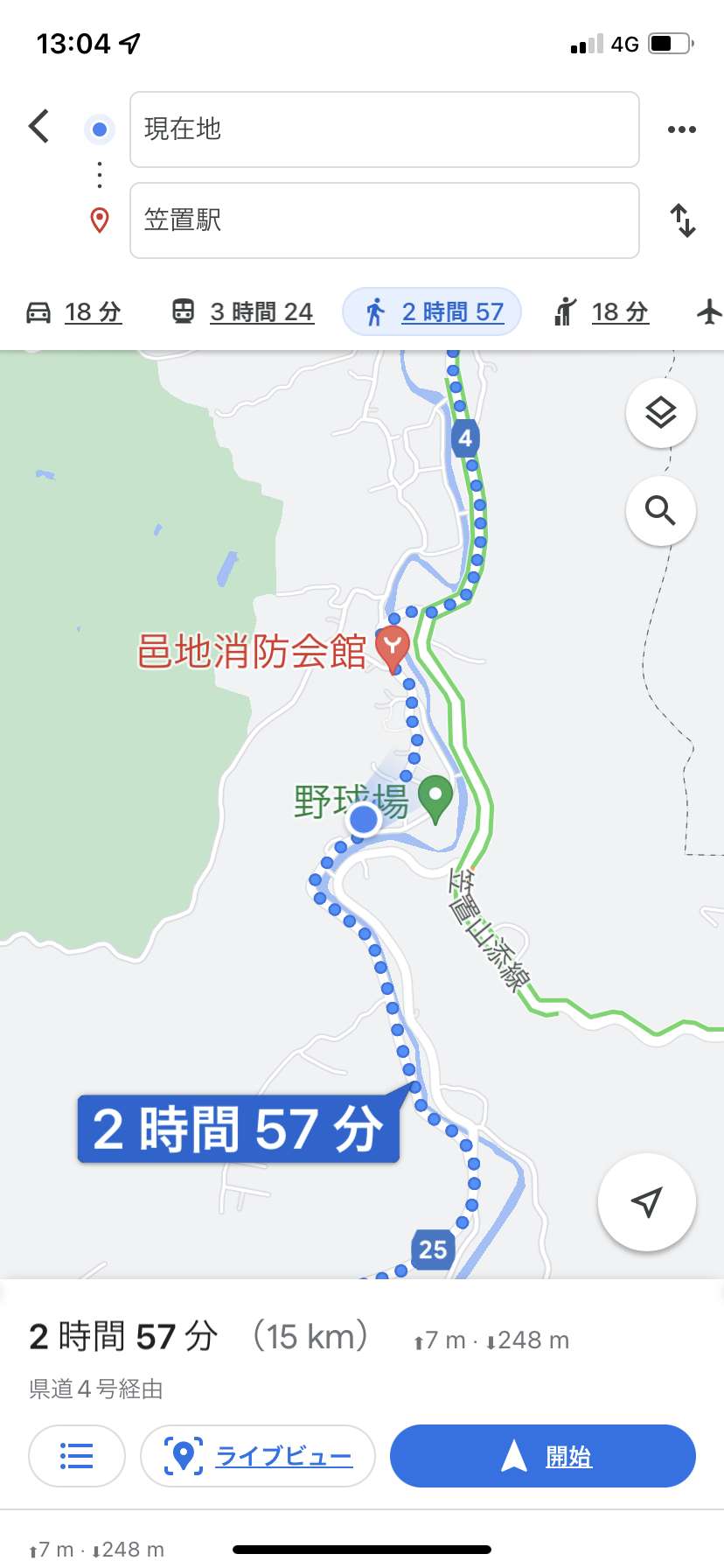Swap origin and destination
This screenshot has width=724, height=1568.
(x=683, y=220)
